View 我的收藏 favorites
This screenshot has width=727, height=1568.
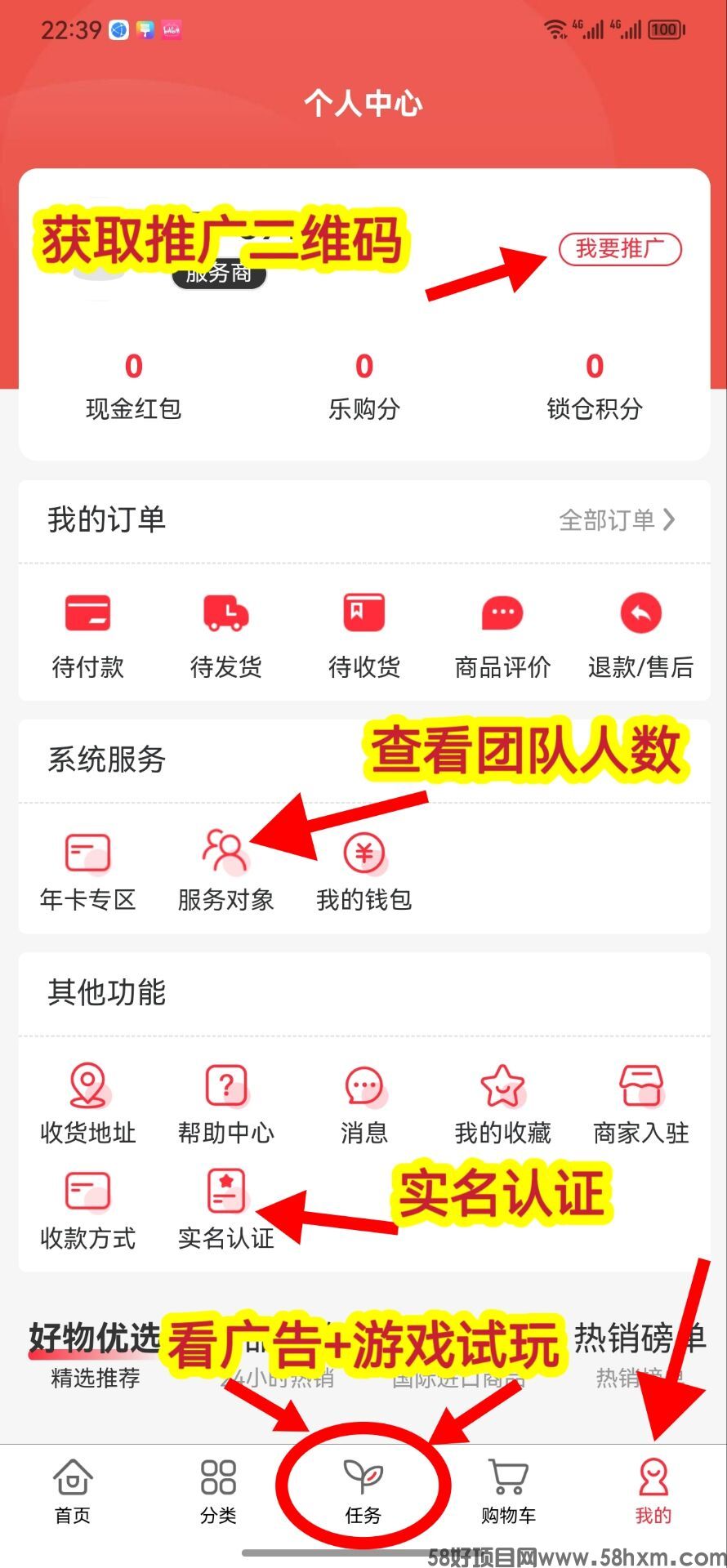pyautogui.click(x=502, y=1104)
